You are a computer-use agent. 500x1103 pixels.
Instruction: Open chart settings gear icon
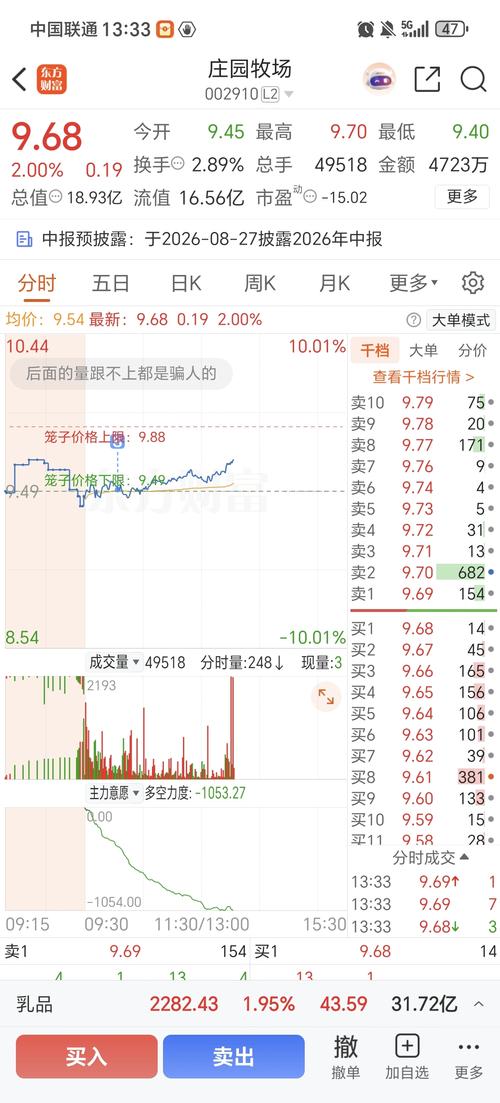click(473, 283)
